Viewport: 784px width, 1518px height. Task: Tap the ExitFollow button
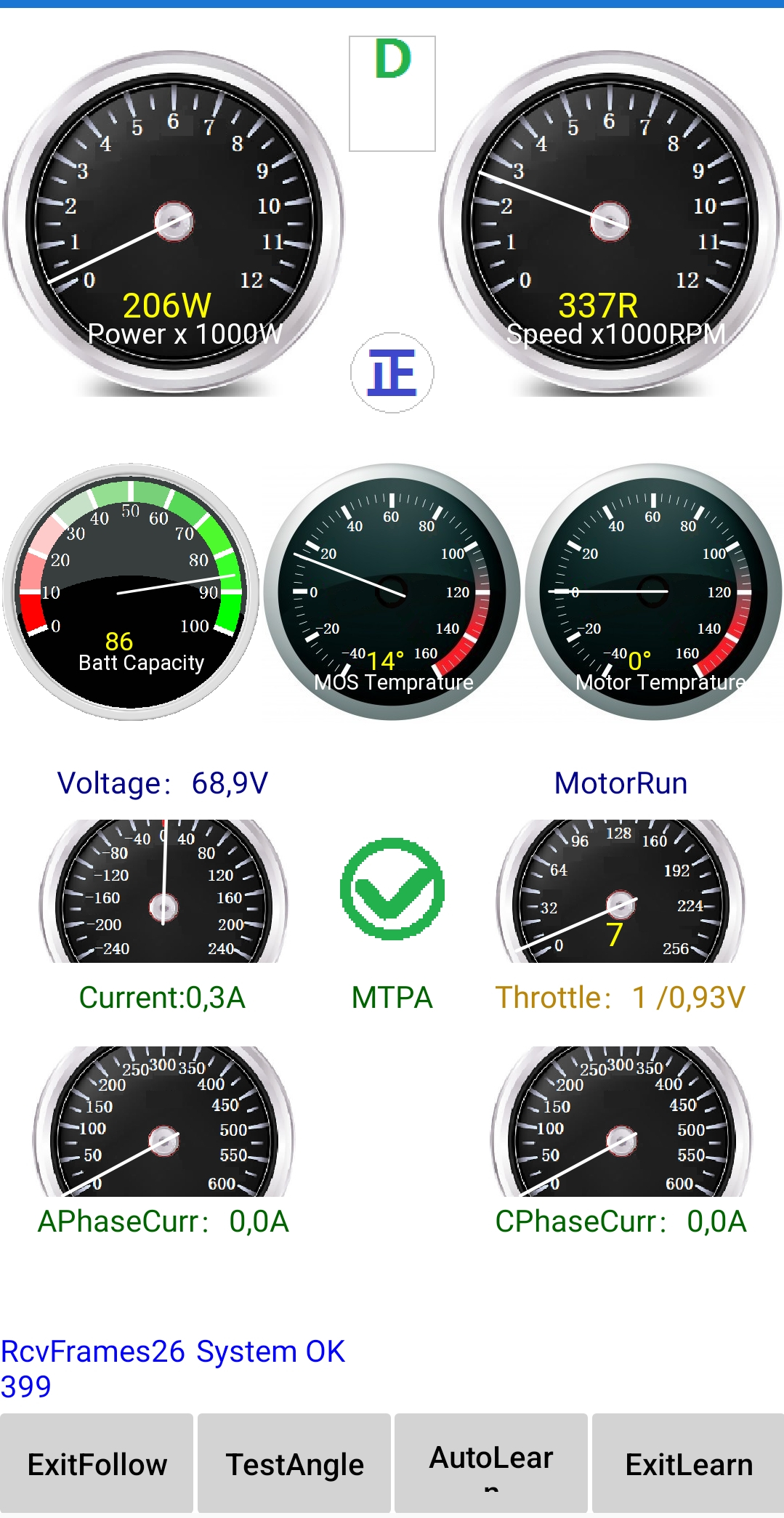pos(97,1464)
